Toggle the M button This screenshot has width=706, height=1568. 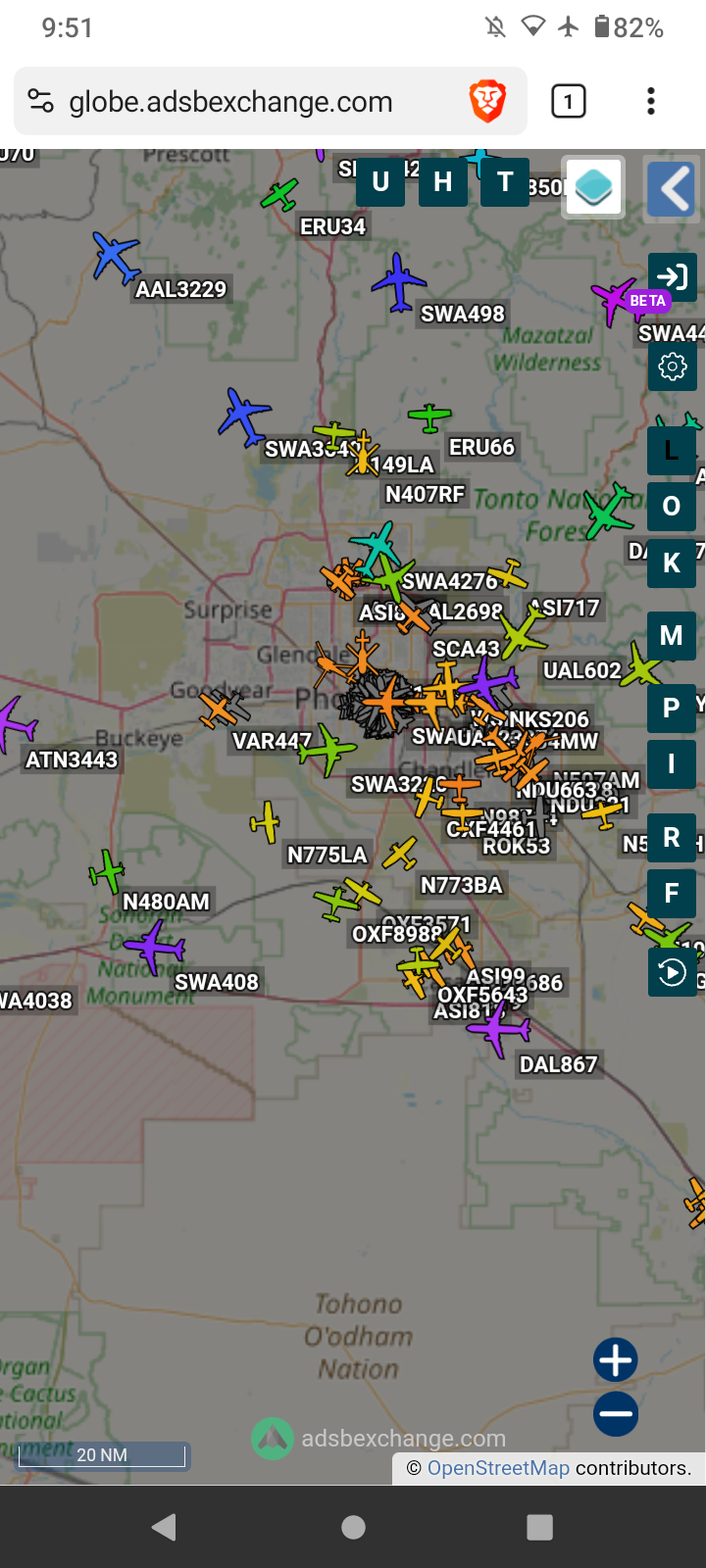(672, 636)
